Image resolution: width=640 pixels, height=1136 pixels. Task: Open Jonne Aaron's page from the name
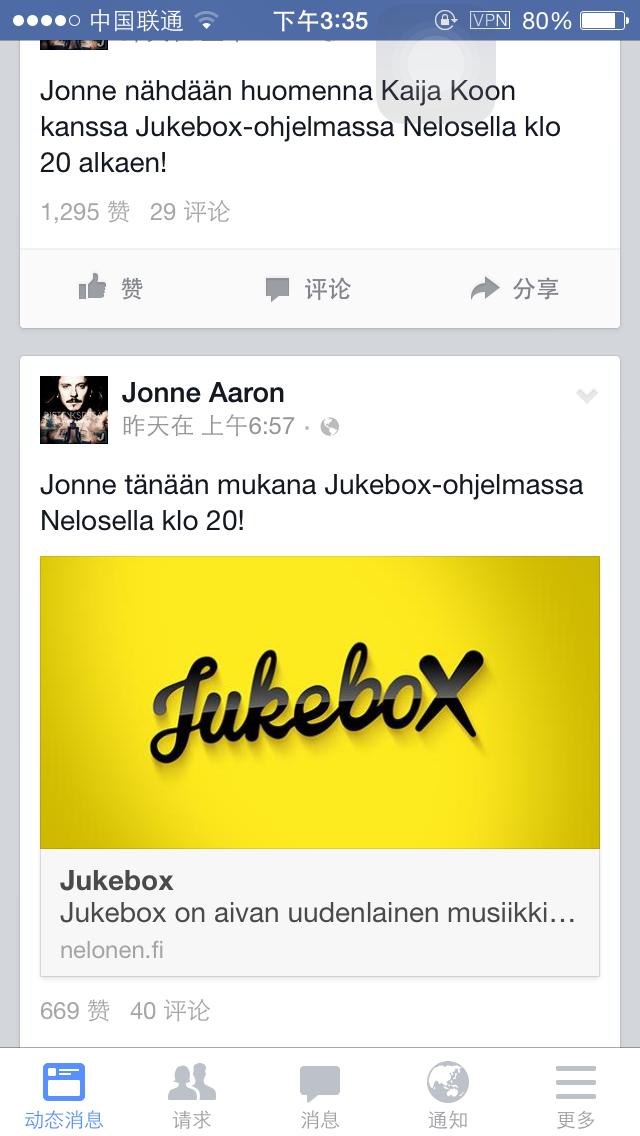point(203,393)
